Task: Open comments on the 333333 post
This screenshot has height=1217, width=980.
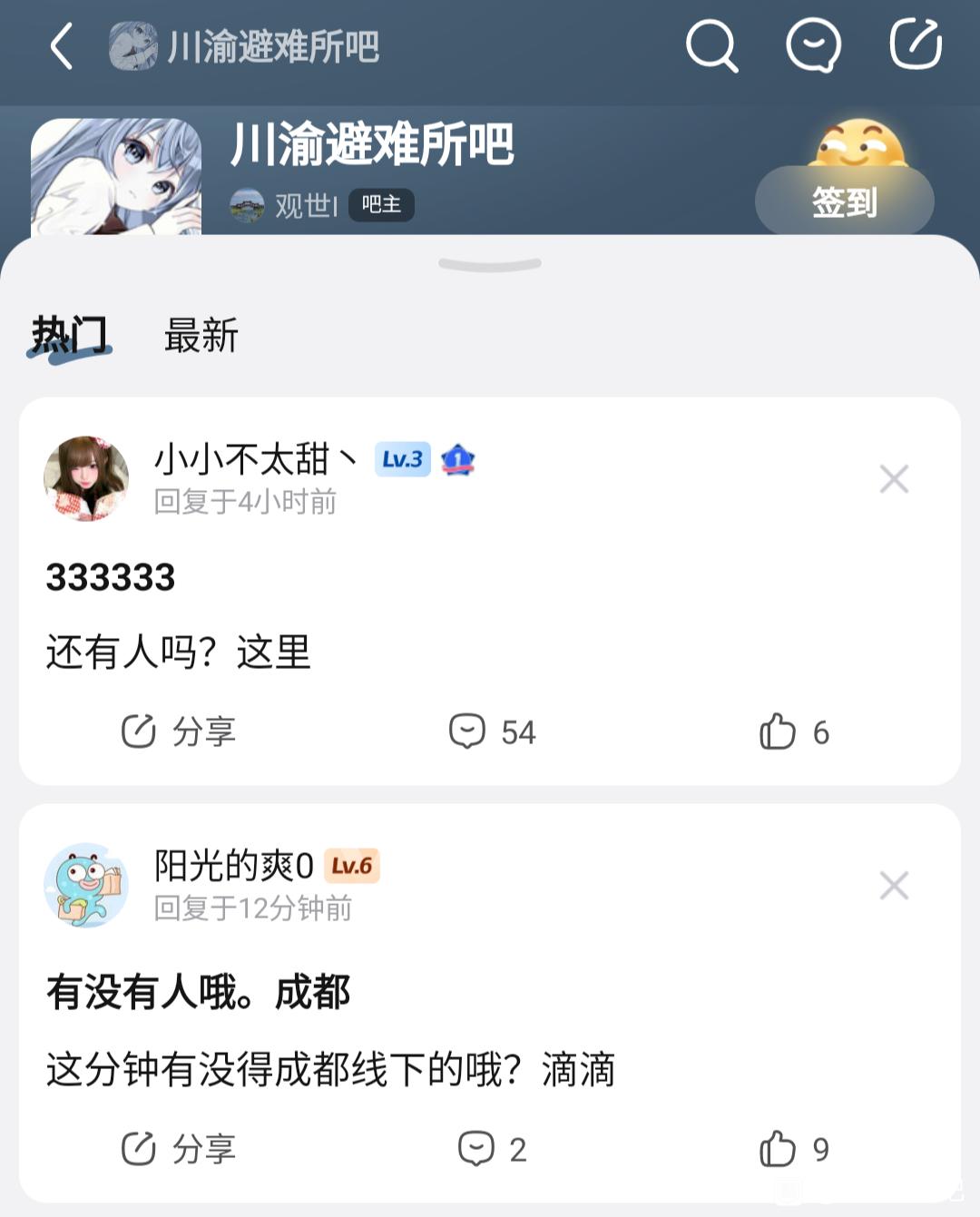Action: (493, 731)
